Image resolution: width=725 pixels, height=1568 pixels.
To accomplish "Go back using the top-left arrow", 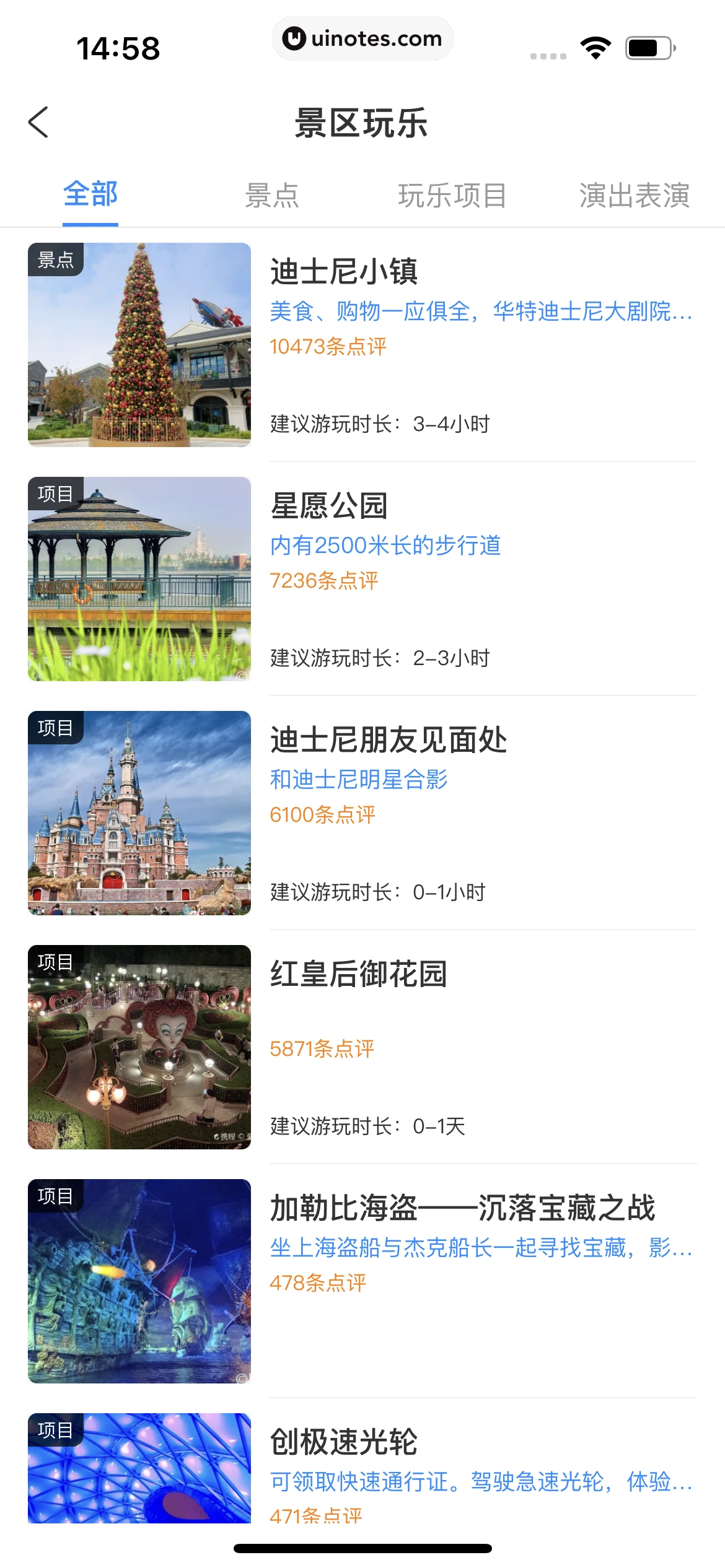I will 38,122.
